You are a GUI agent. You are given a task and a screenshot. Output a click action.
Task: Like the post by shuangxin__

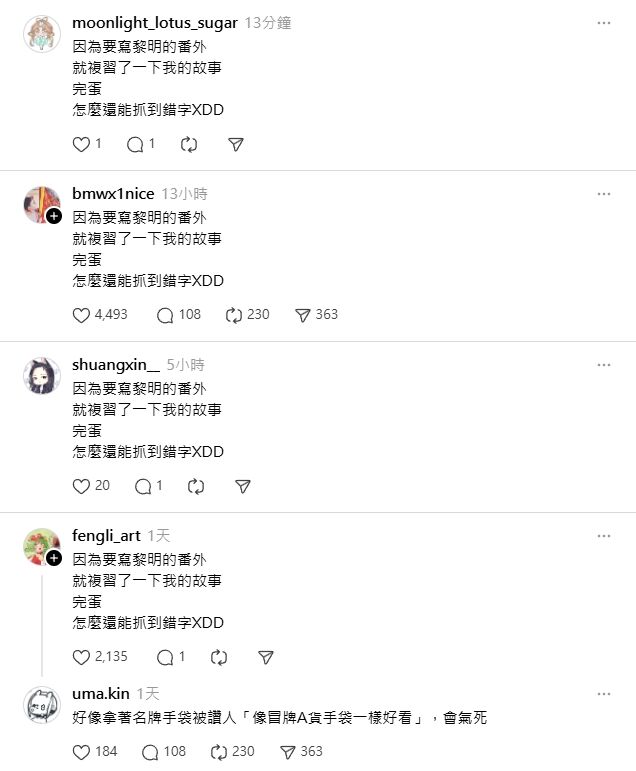[82, 486]
